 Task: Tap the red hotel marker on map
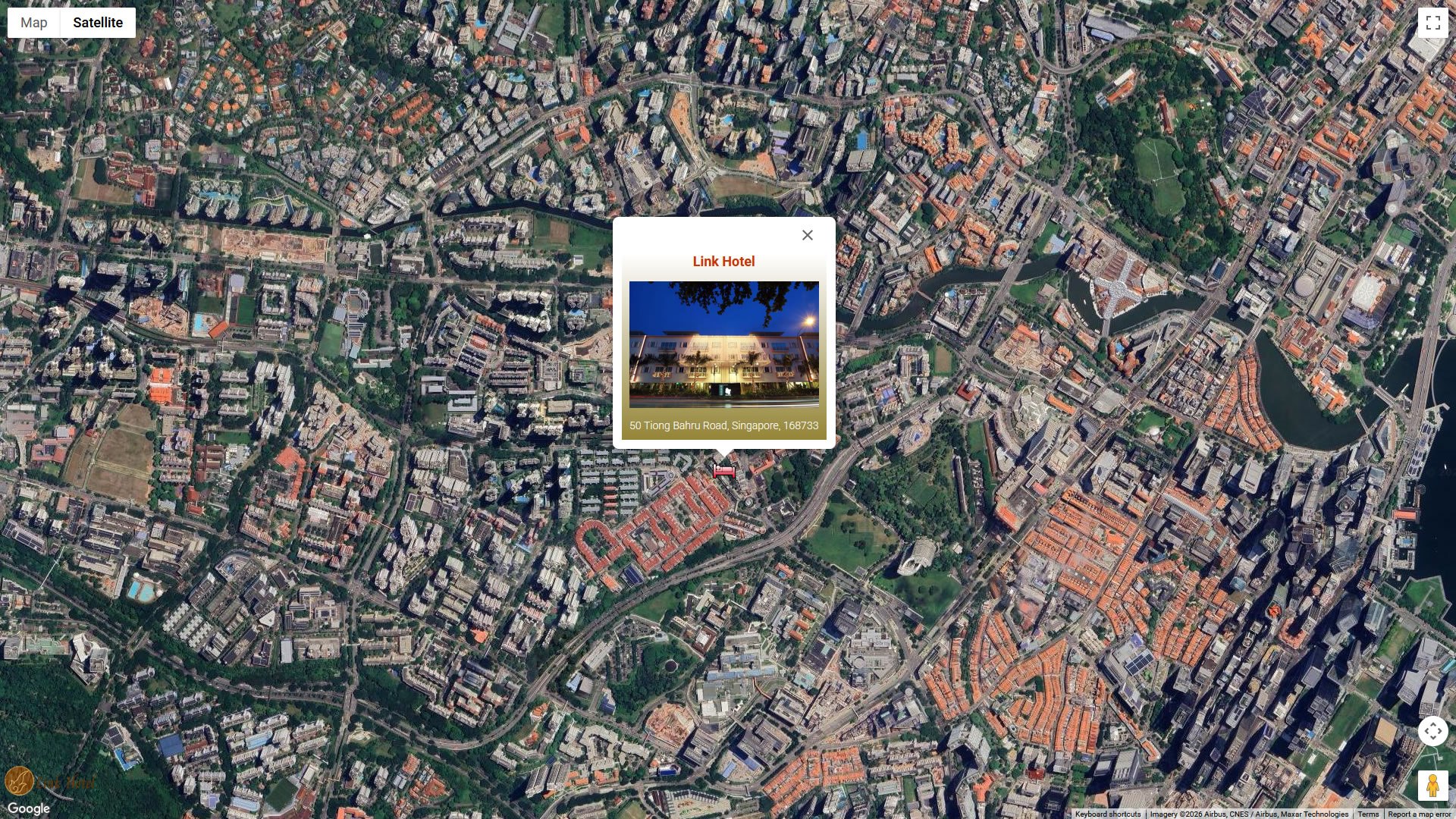723,472
